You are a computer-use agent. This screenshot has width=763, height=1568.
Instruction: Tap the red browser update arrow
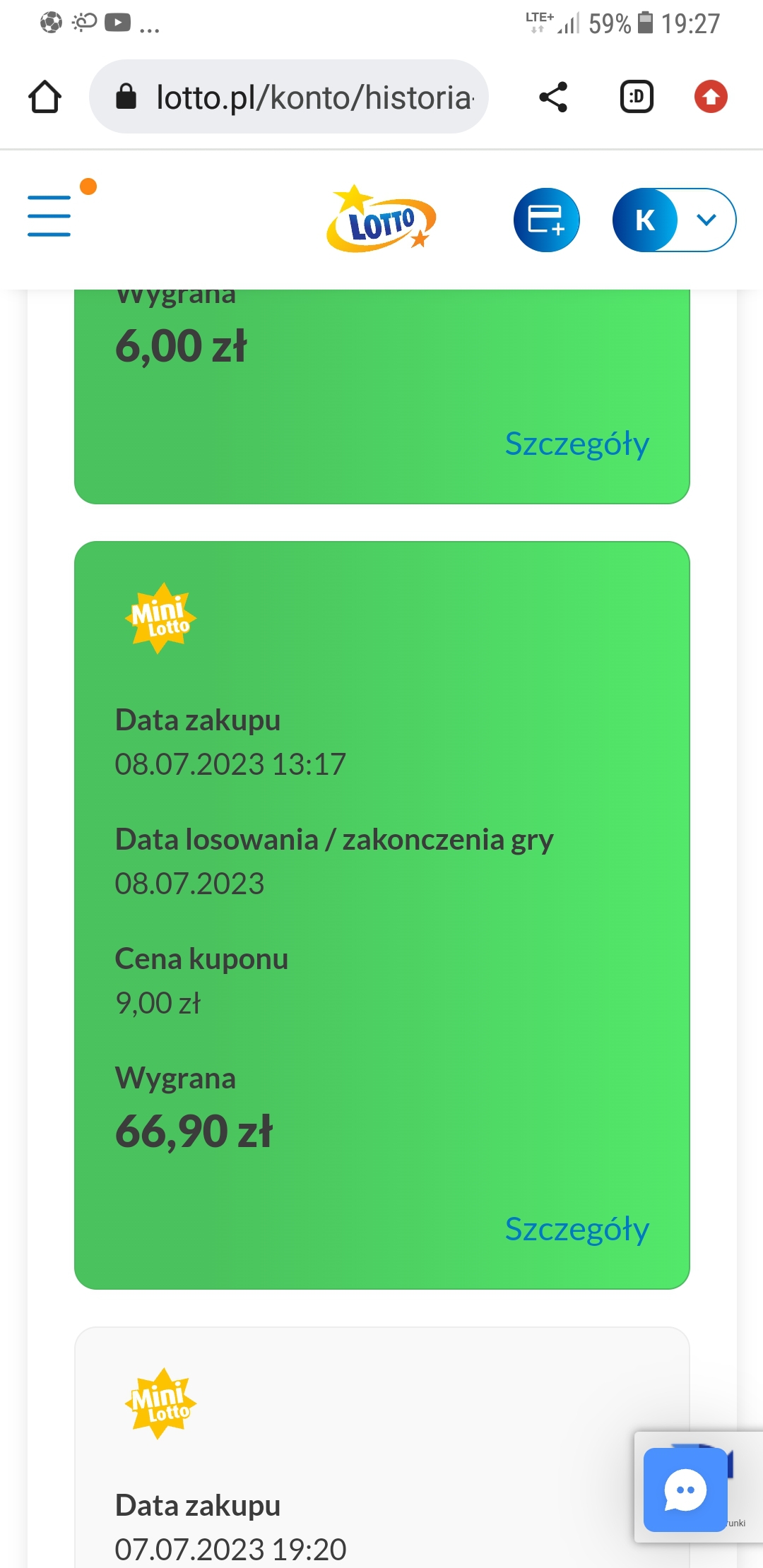pos(711,97)
